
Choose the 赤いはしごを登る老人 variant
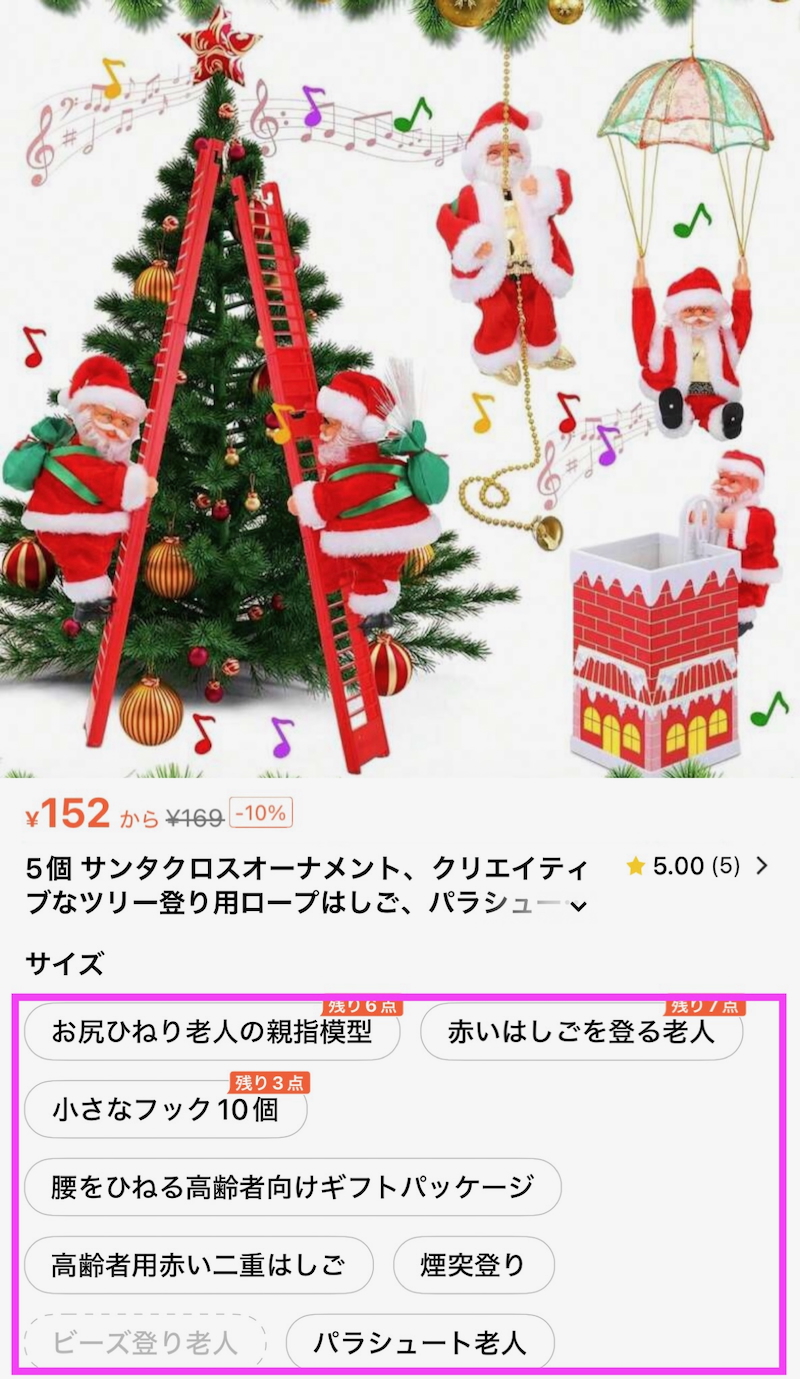(x=581, y=1031)
